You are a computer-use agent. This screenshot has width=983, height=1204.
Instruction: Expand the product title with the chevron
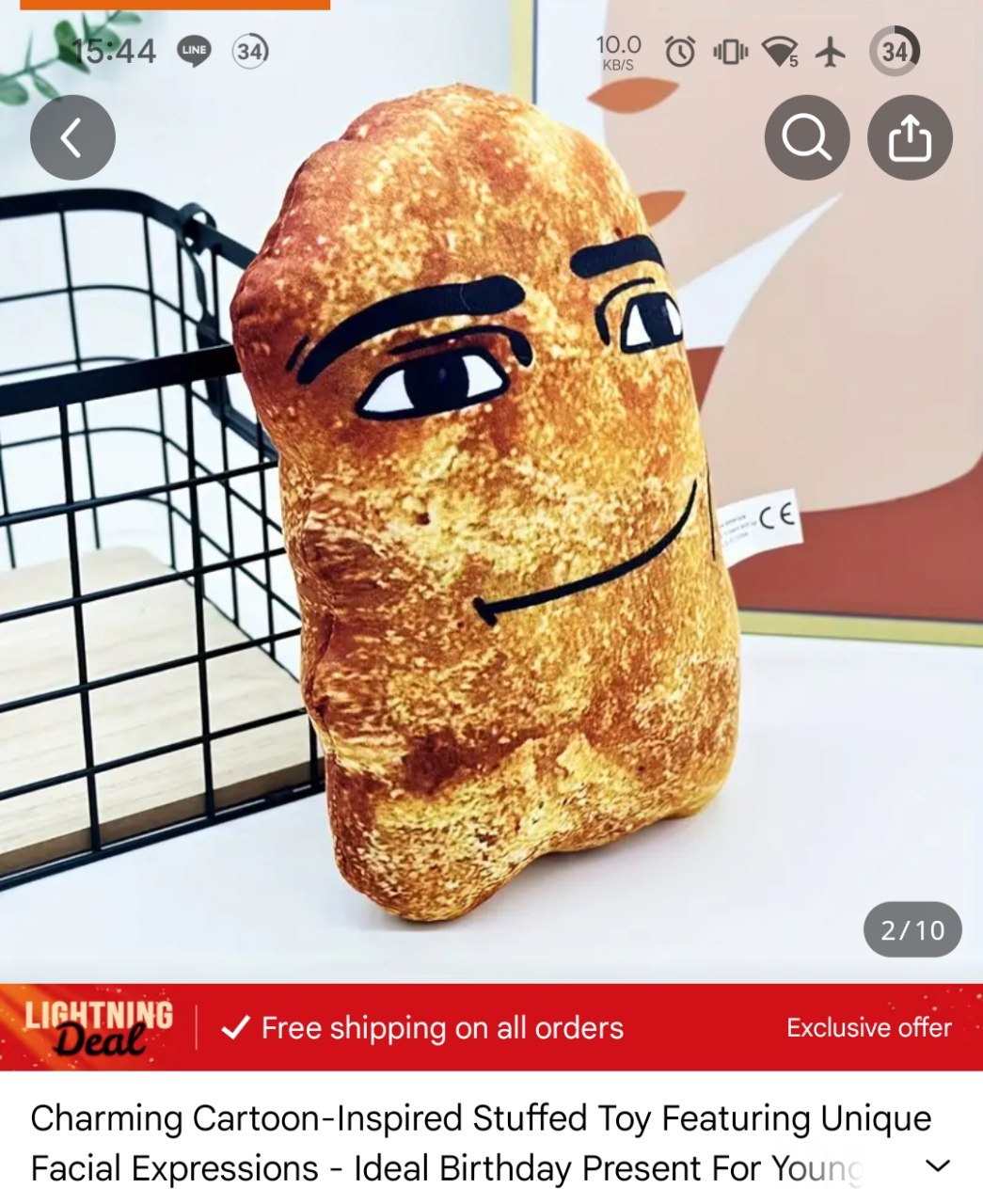(x=937, y=1166)
